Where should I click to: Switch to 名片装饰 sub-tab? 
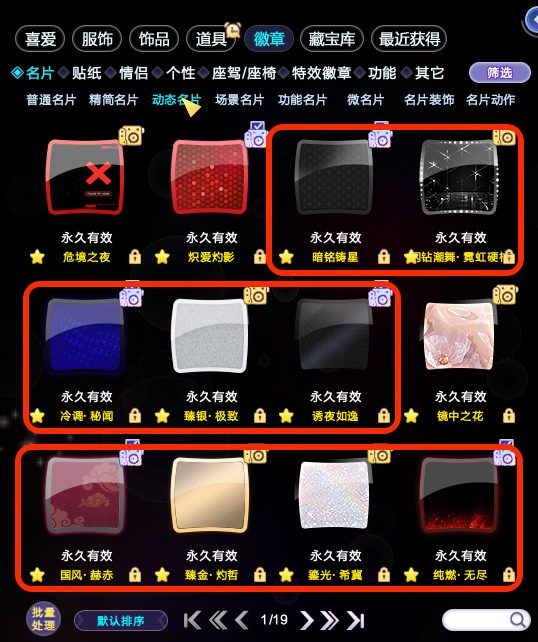(429, 99)
